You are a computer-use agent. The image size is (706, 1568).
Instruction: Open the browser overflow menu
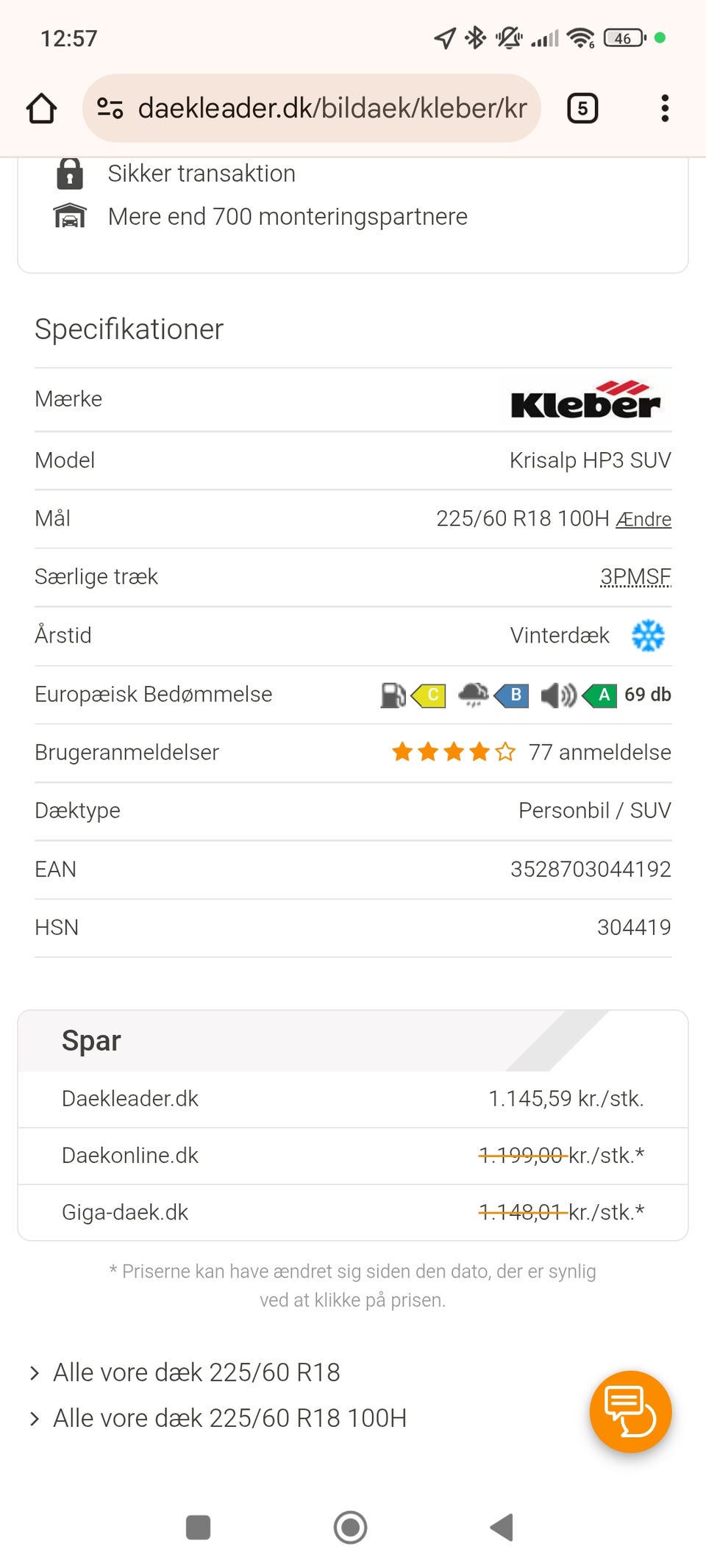[665, 109]
